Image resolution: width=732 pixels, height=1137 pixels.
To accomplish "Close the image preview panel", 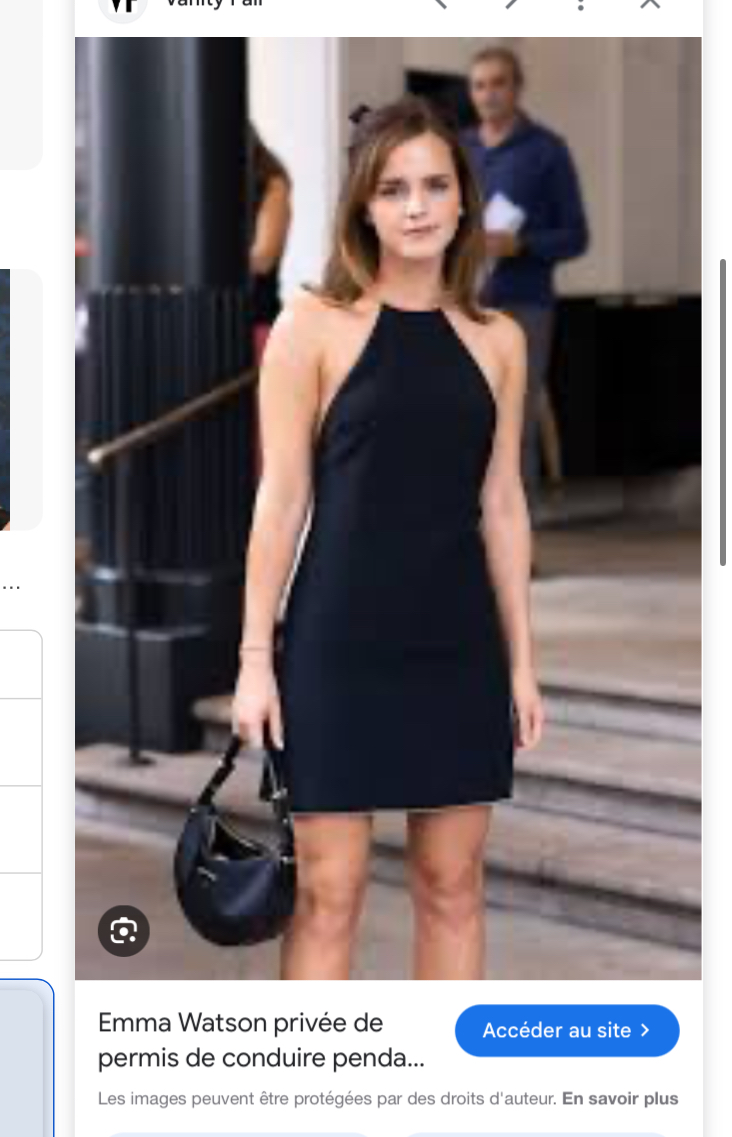I will (x=650, y=4).
